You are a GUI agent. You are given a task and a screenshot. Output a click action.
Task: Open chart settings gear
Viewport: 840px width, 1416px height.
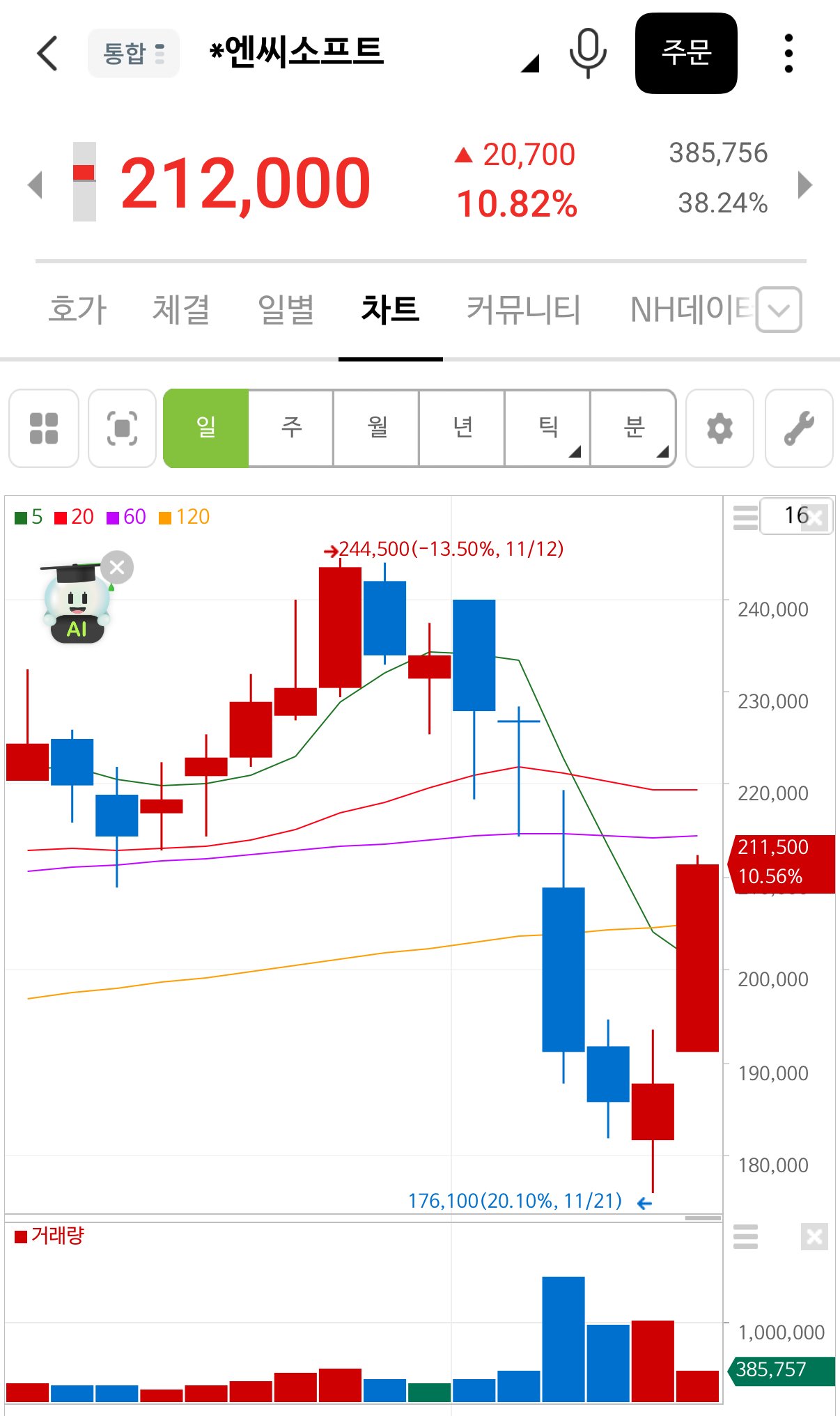pyautogui.click(x=720, y=428)
